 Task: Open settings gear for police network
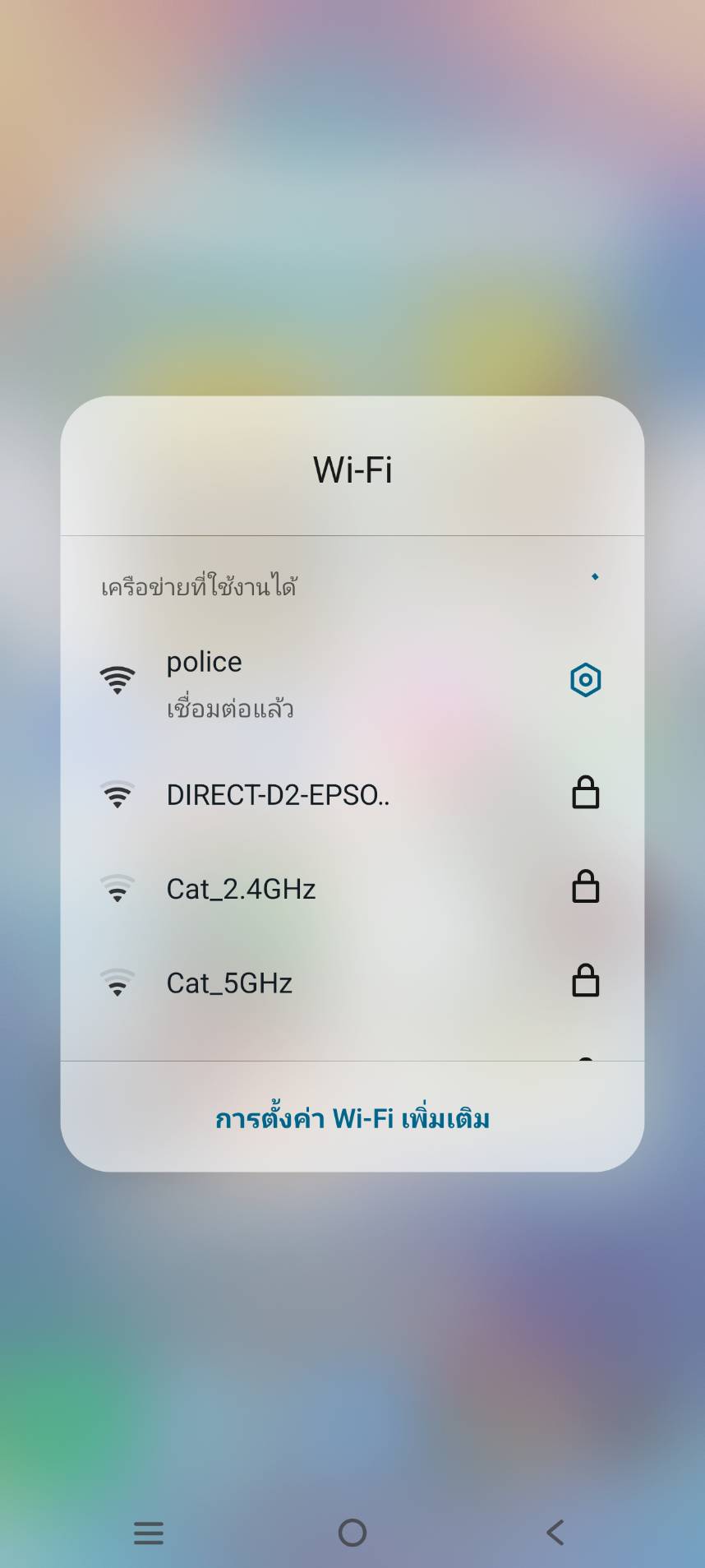pyautogui.click(x=585, y=680)
